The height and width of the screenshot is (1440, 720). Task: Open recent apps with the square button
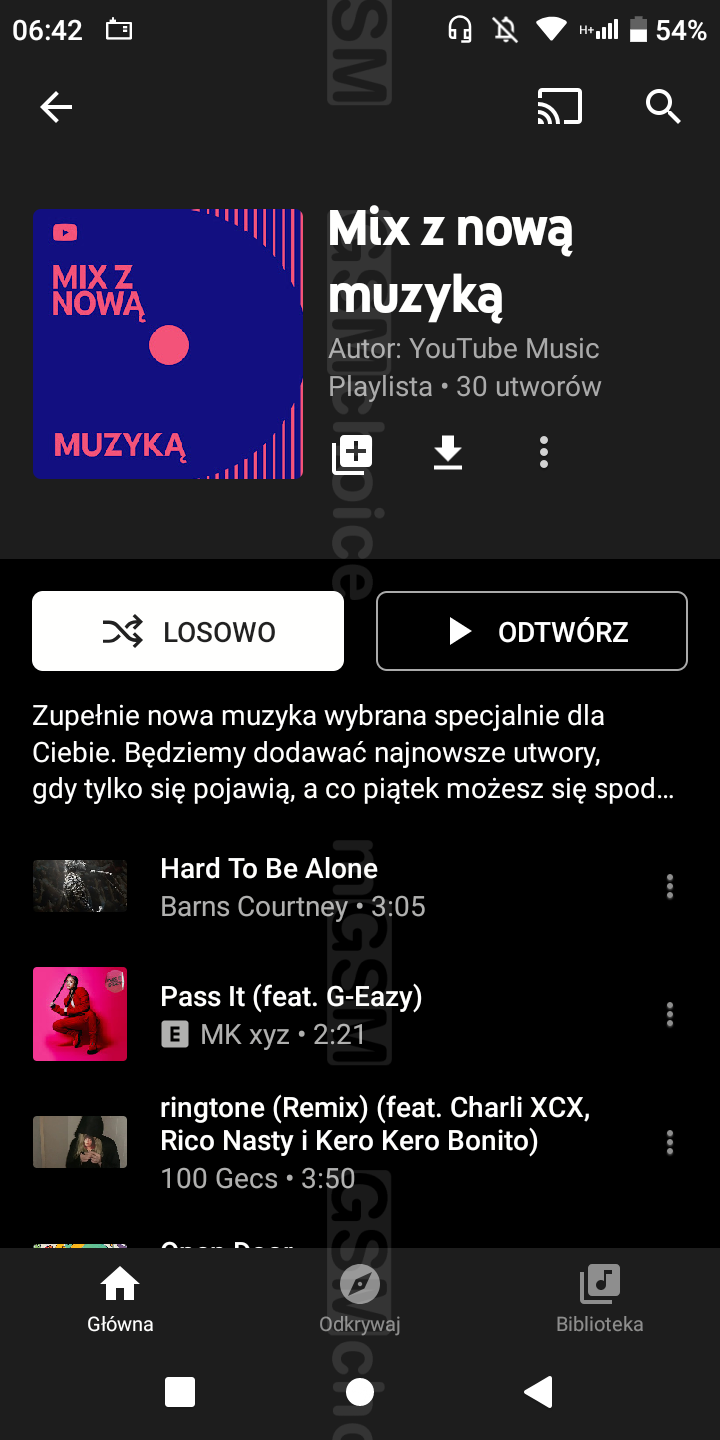coord(180,1391)
